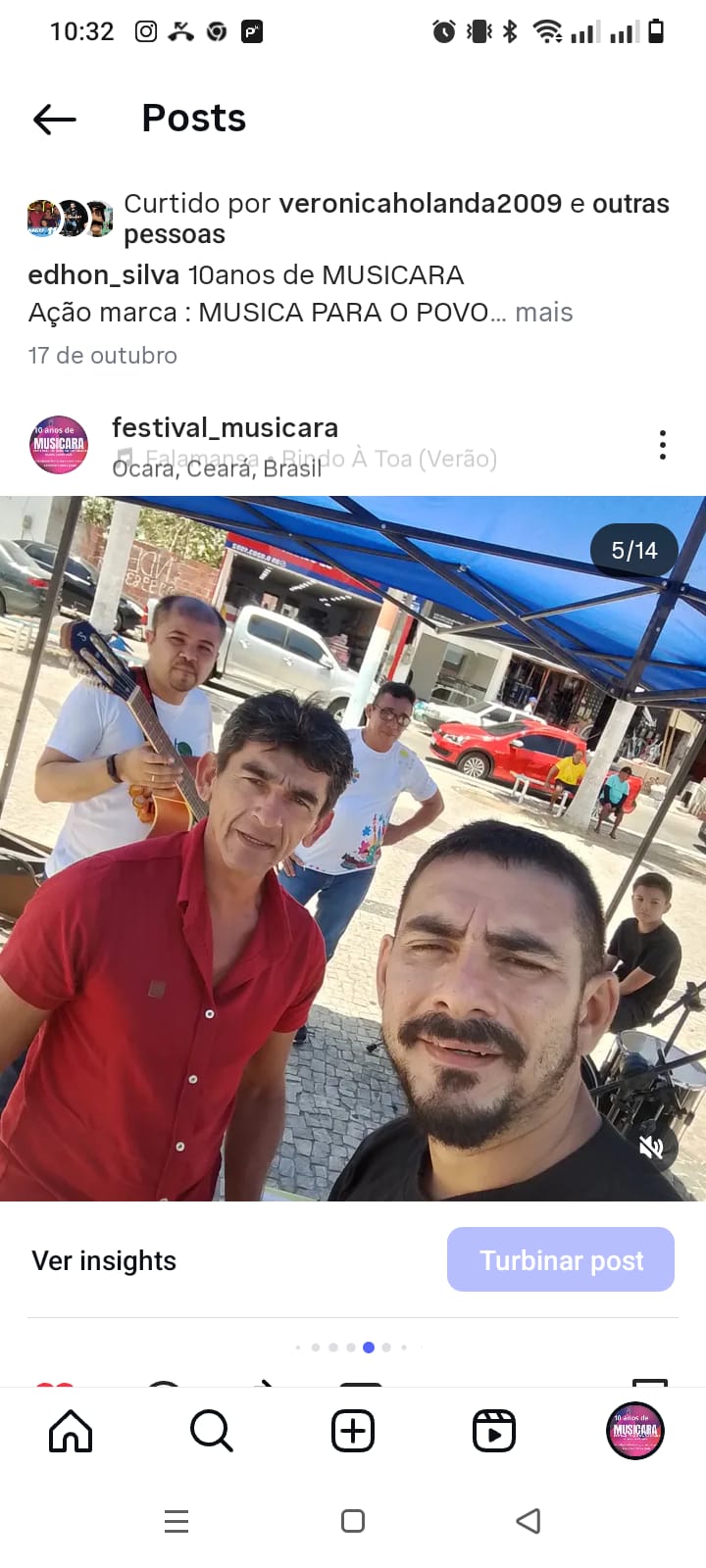The width and height of the screenshot is (706, 1568).
Task: Unmute the video with the speaker icon
Action: tap(651, 1148)
